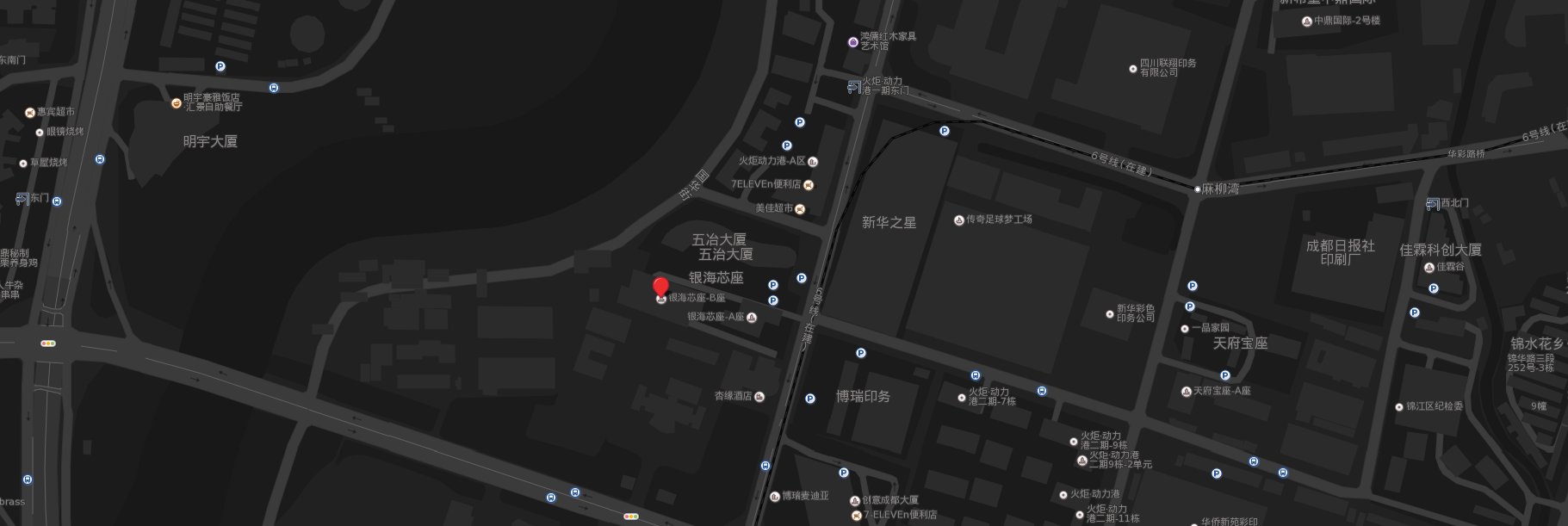Open 四川联翔印务有限公司 marker
This screenshot has width=1568, height=526.
click(x=1133, y=69)
